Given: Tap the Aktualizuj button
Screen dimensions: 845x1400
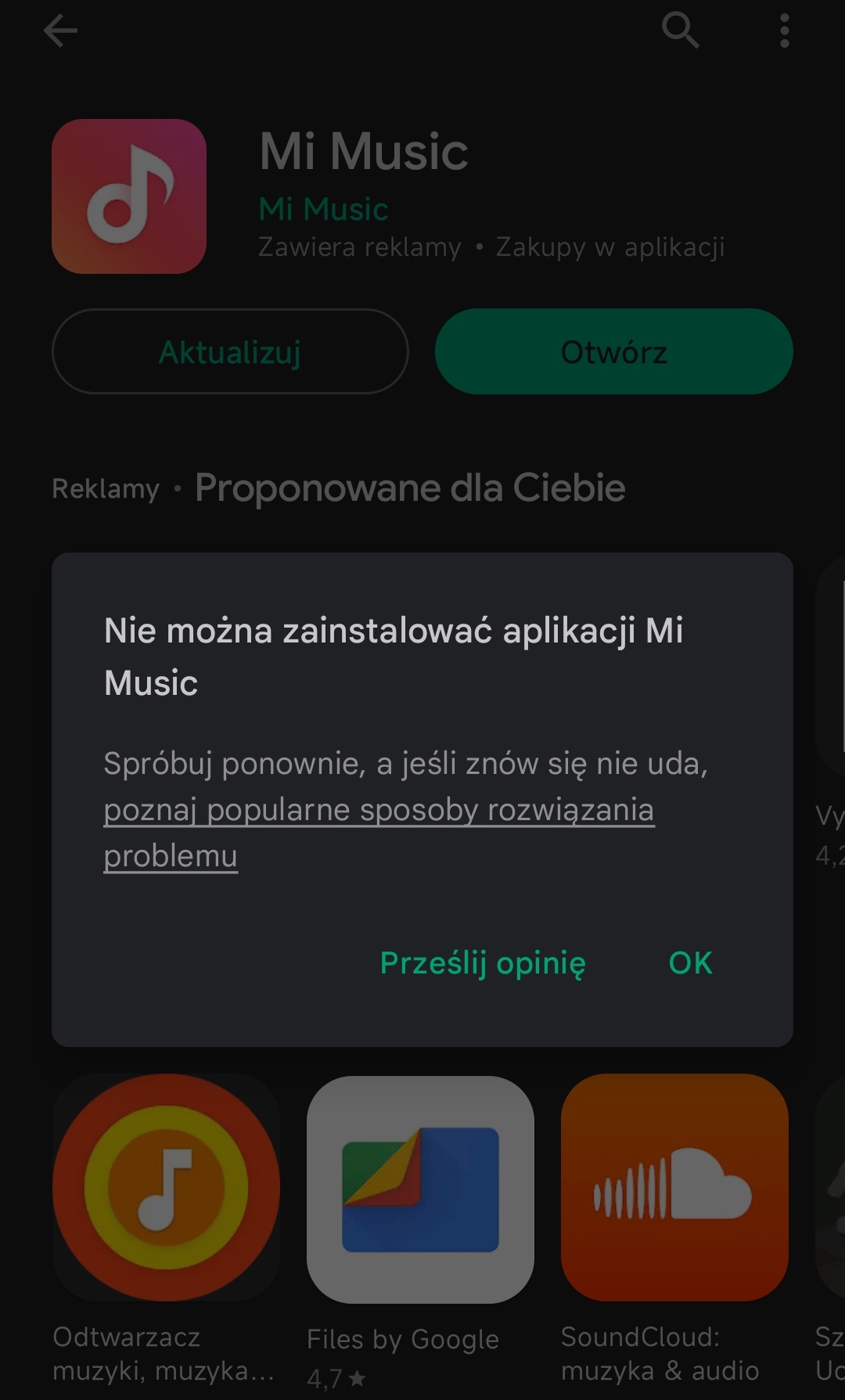Looking at the screenshot, I should (x=230, y=352).
